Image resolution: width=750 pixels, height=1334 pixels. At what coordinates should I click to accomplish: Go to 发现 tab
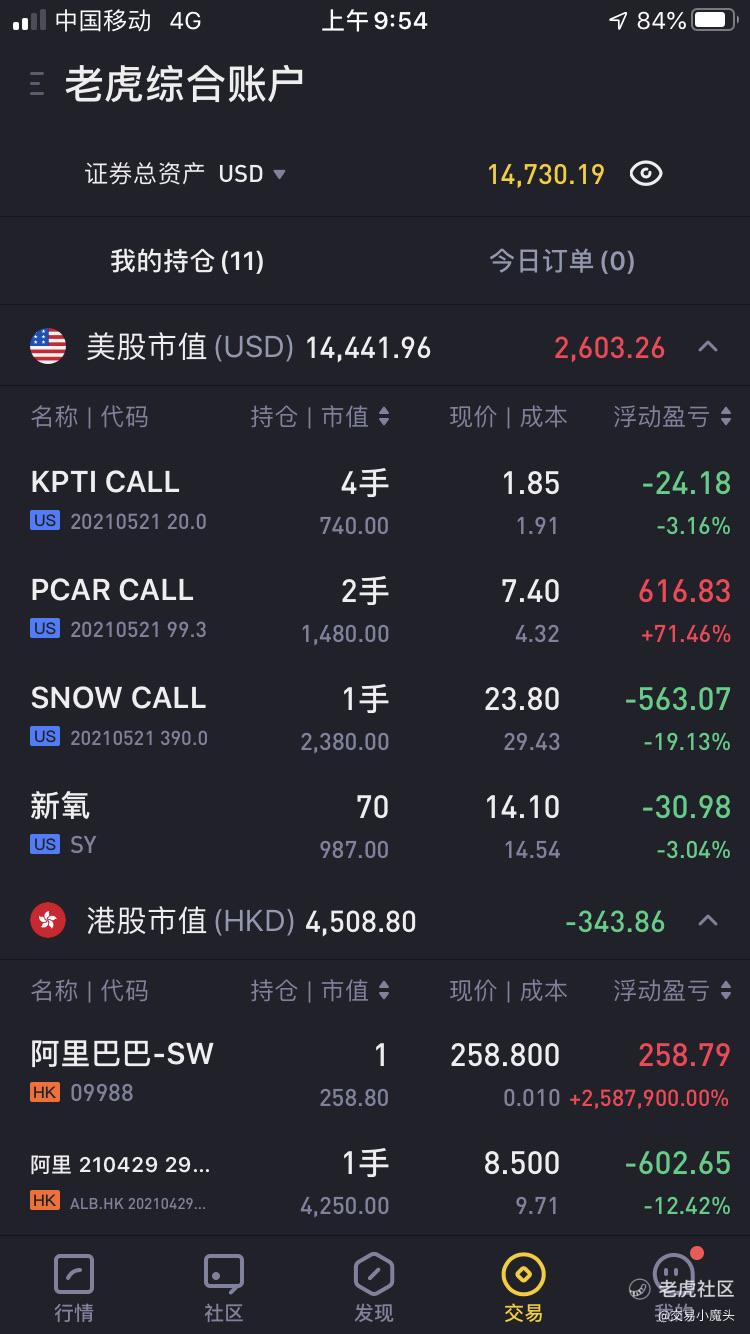click(x=374, y=1288)
